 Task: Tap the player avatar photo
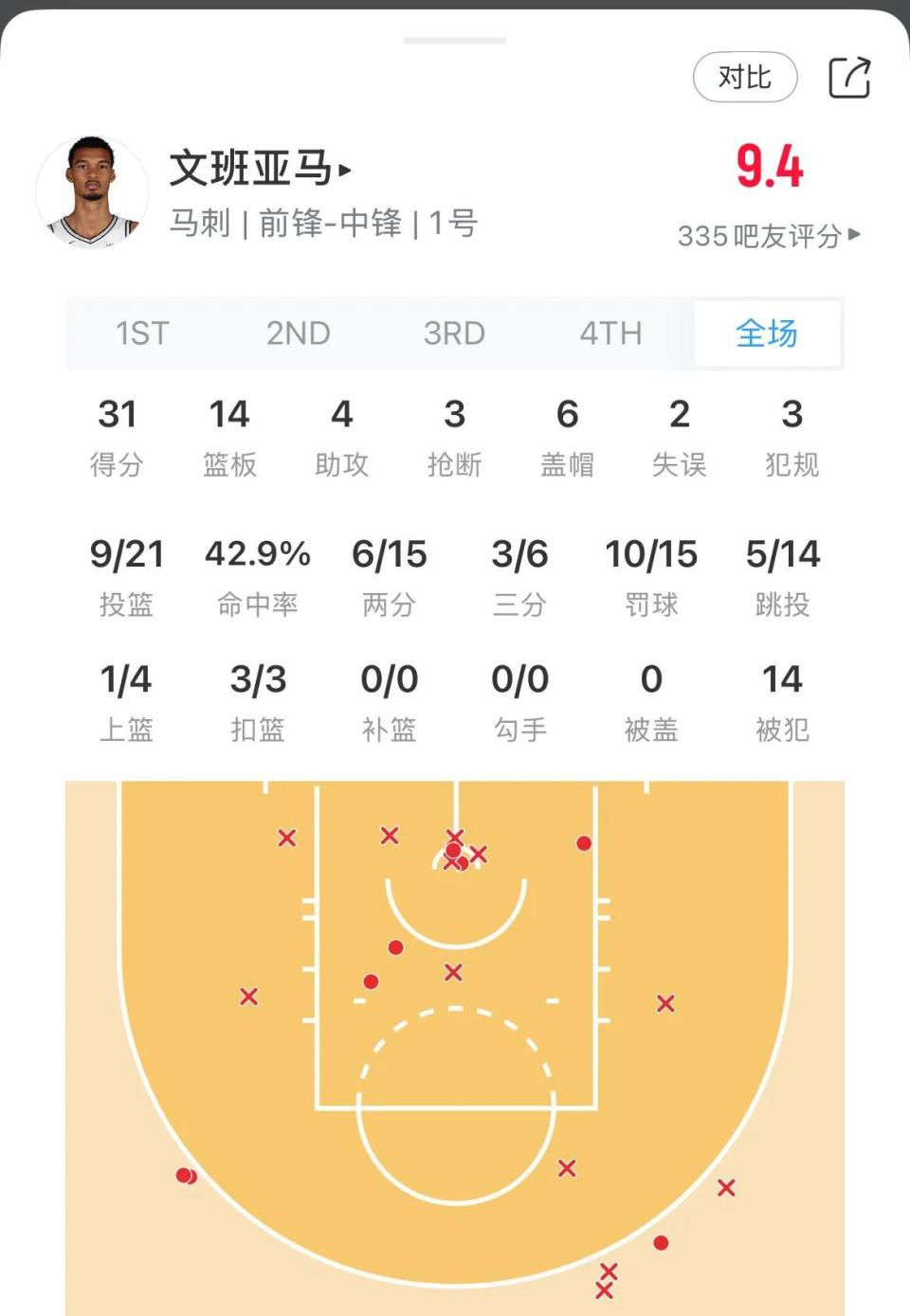93,193
